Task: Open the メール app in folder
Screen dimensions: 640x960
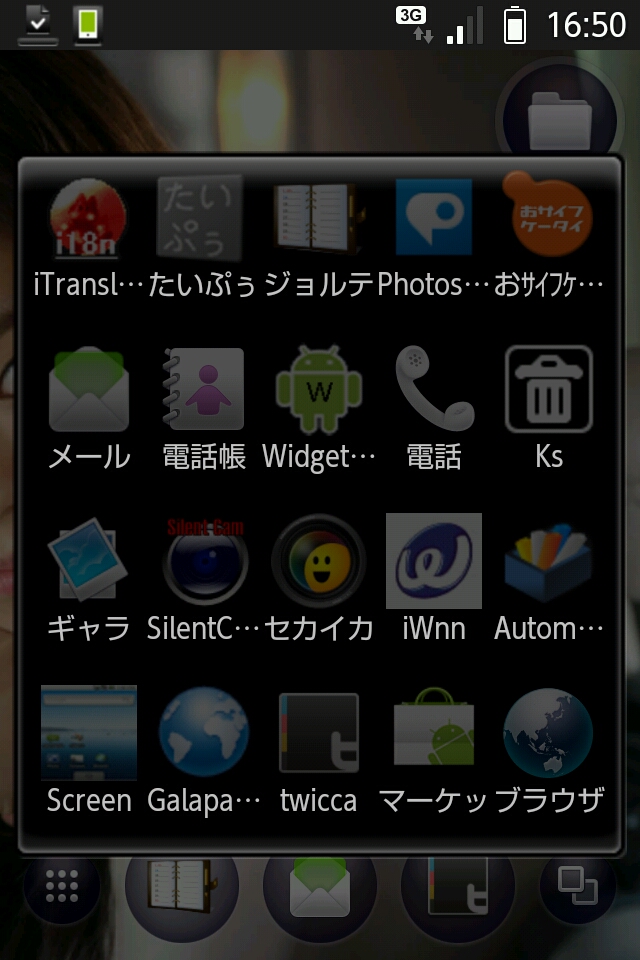Action: point(89,392)
